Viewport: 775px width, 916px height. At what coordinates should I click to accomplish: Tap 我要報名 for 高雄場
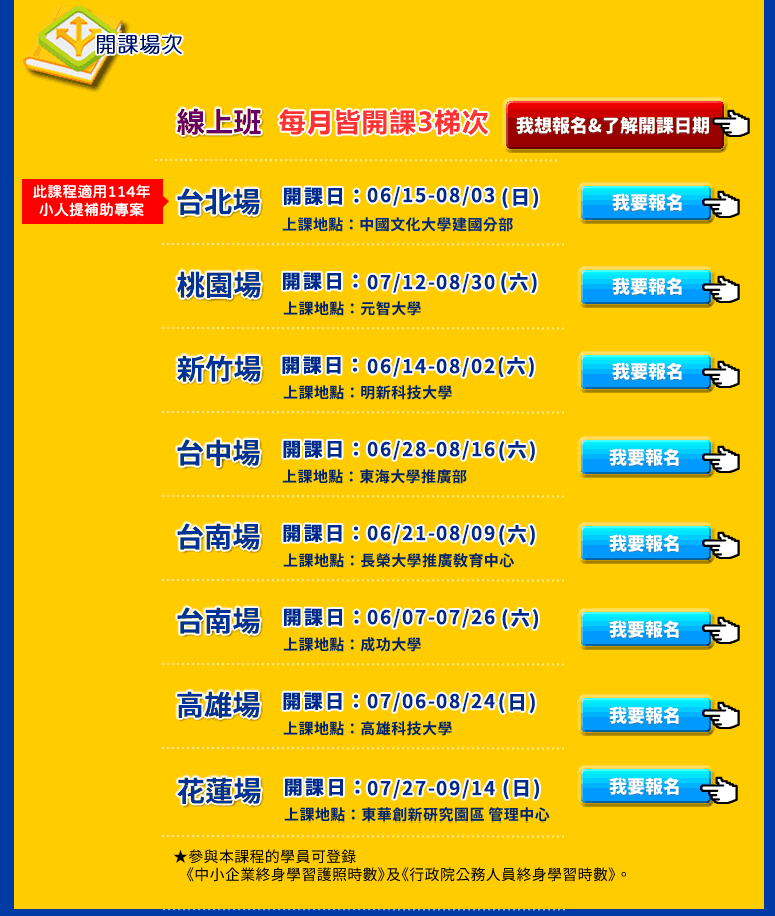[x=646, y=716]
